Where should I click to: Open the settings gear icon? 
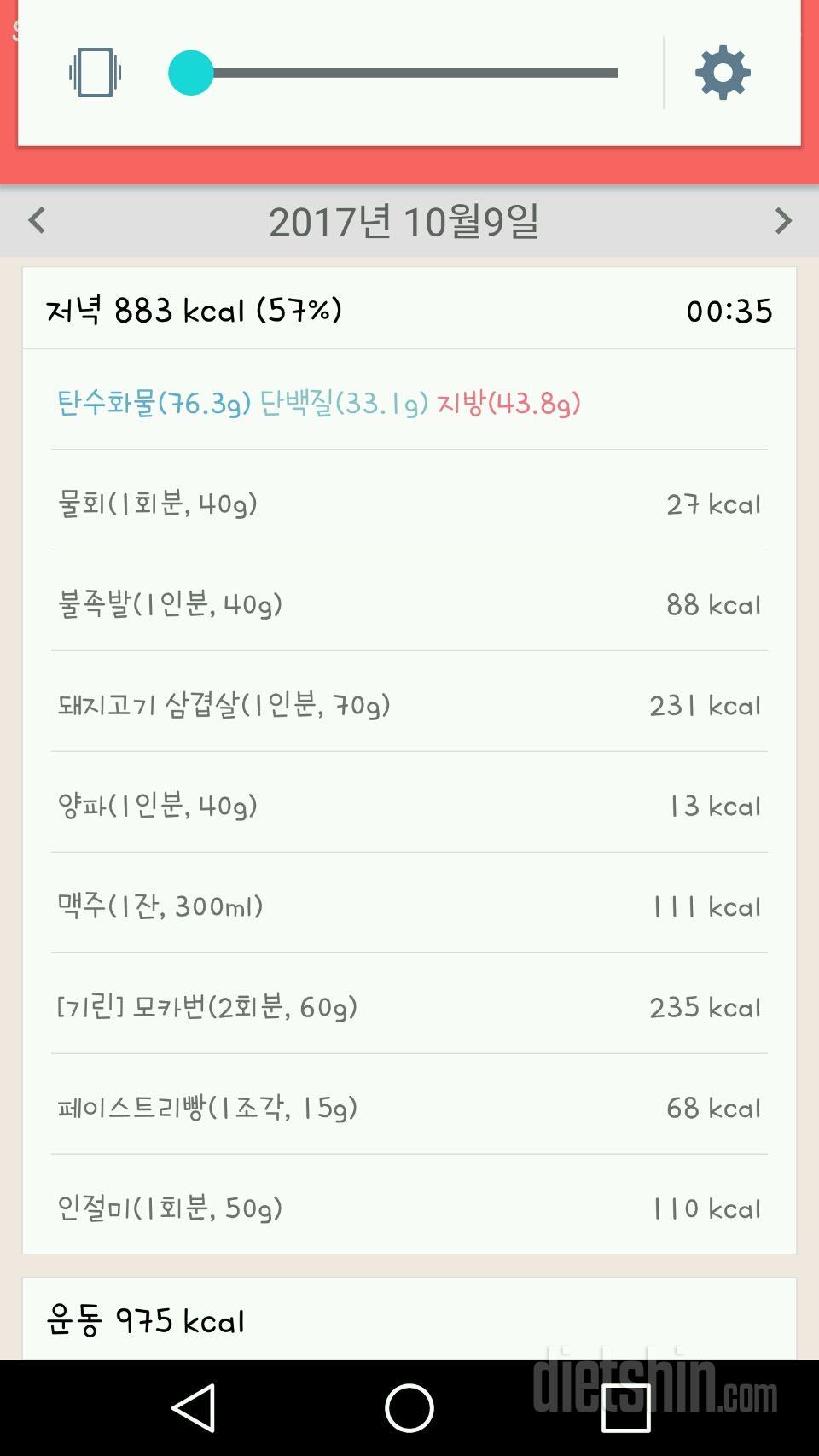click(x=723, y=73)
